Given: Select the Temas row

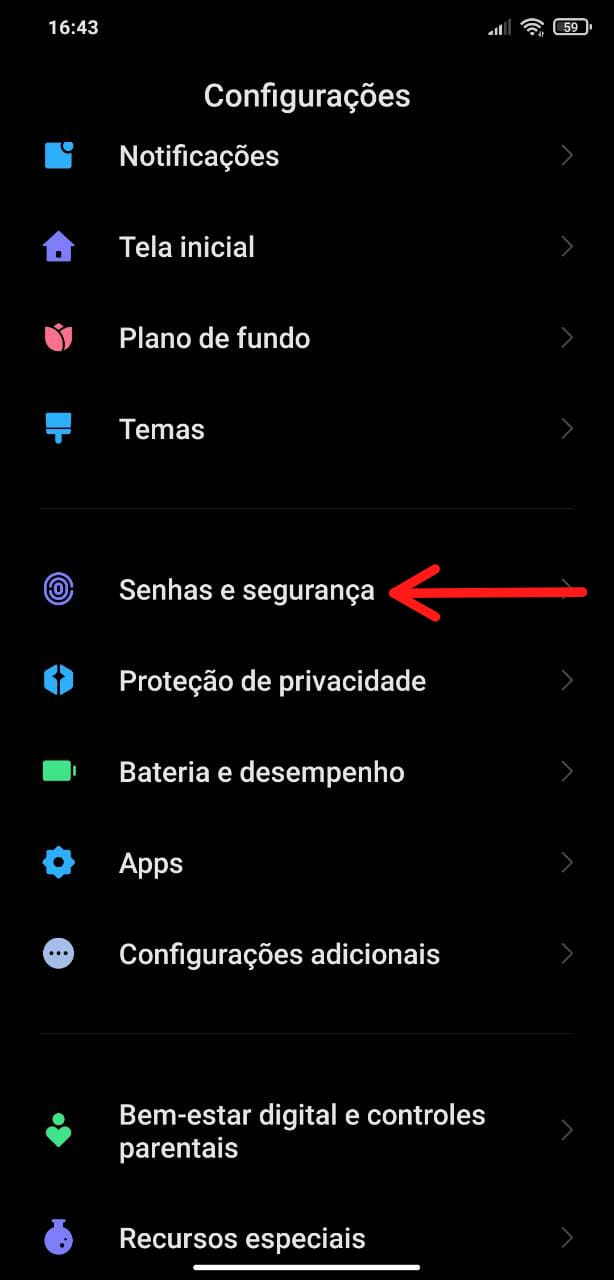Looking at the screenshot, I should coord(162,429).
